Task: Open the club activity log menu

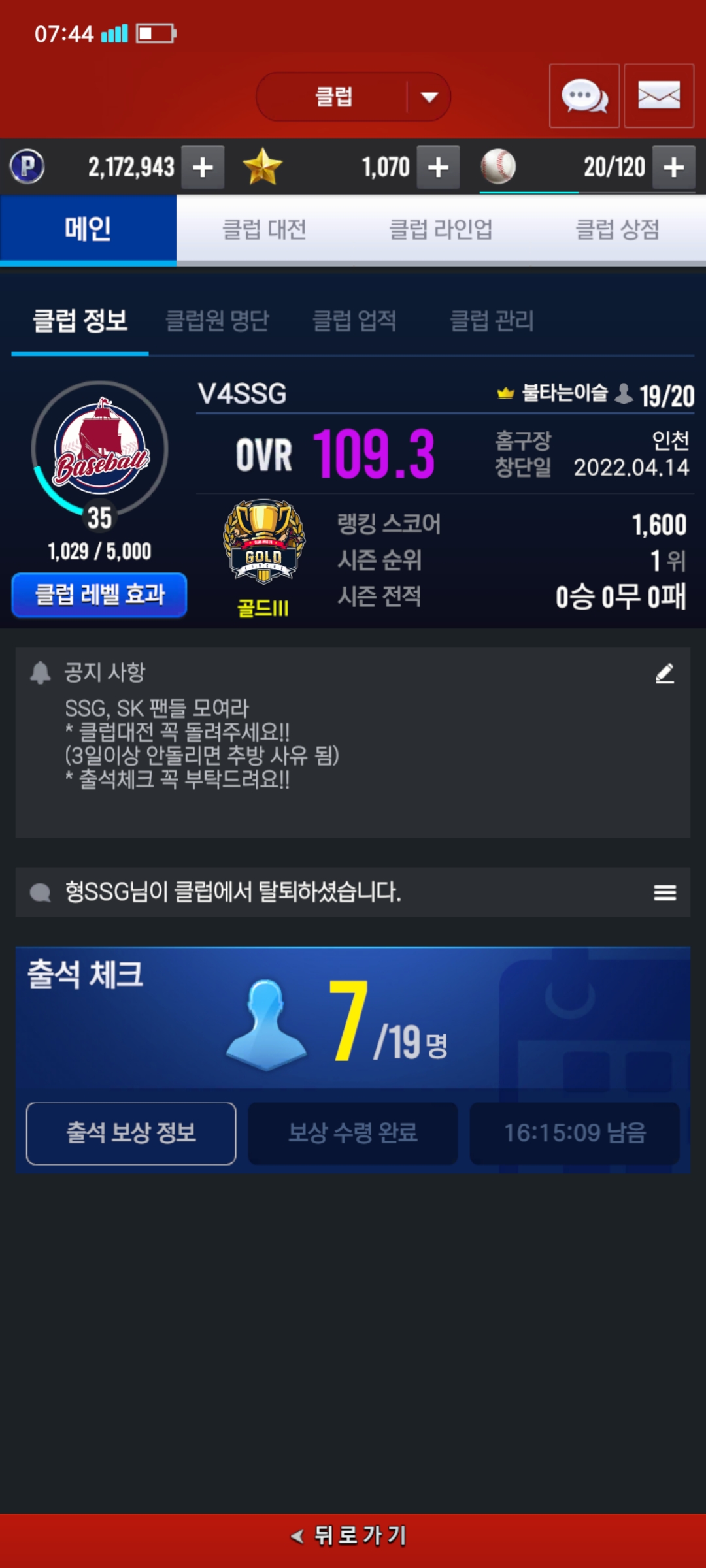Action: coord(665,892)
